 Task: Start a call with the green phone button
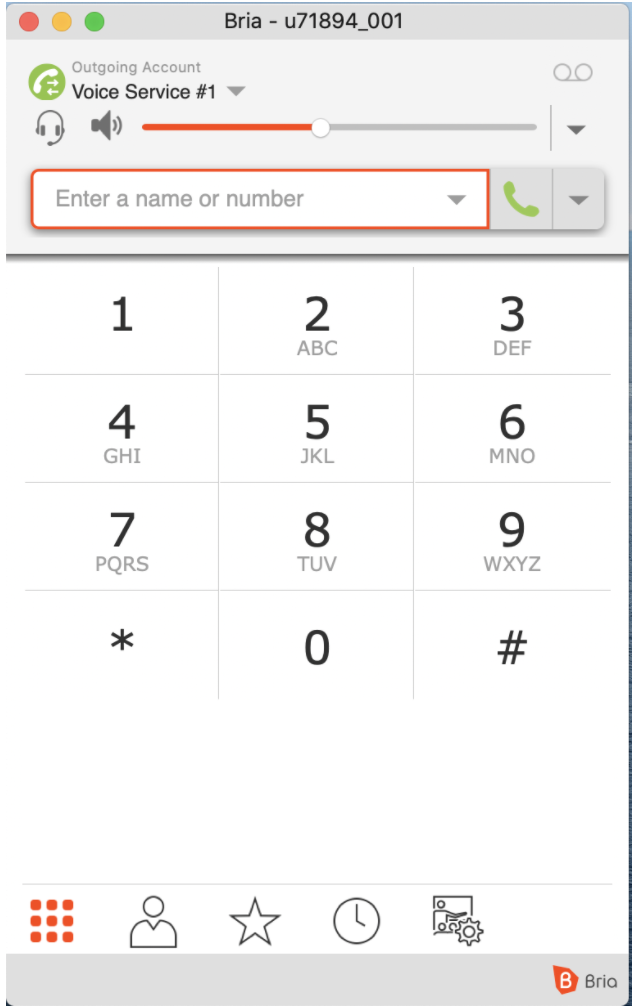click(520, 199)
